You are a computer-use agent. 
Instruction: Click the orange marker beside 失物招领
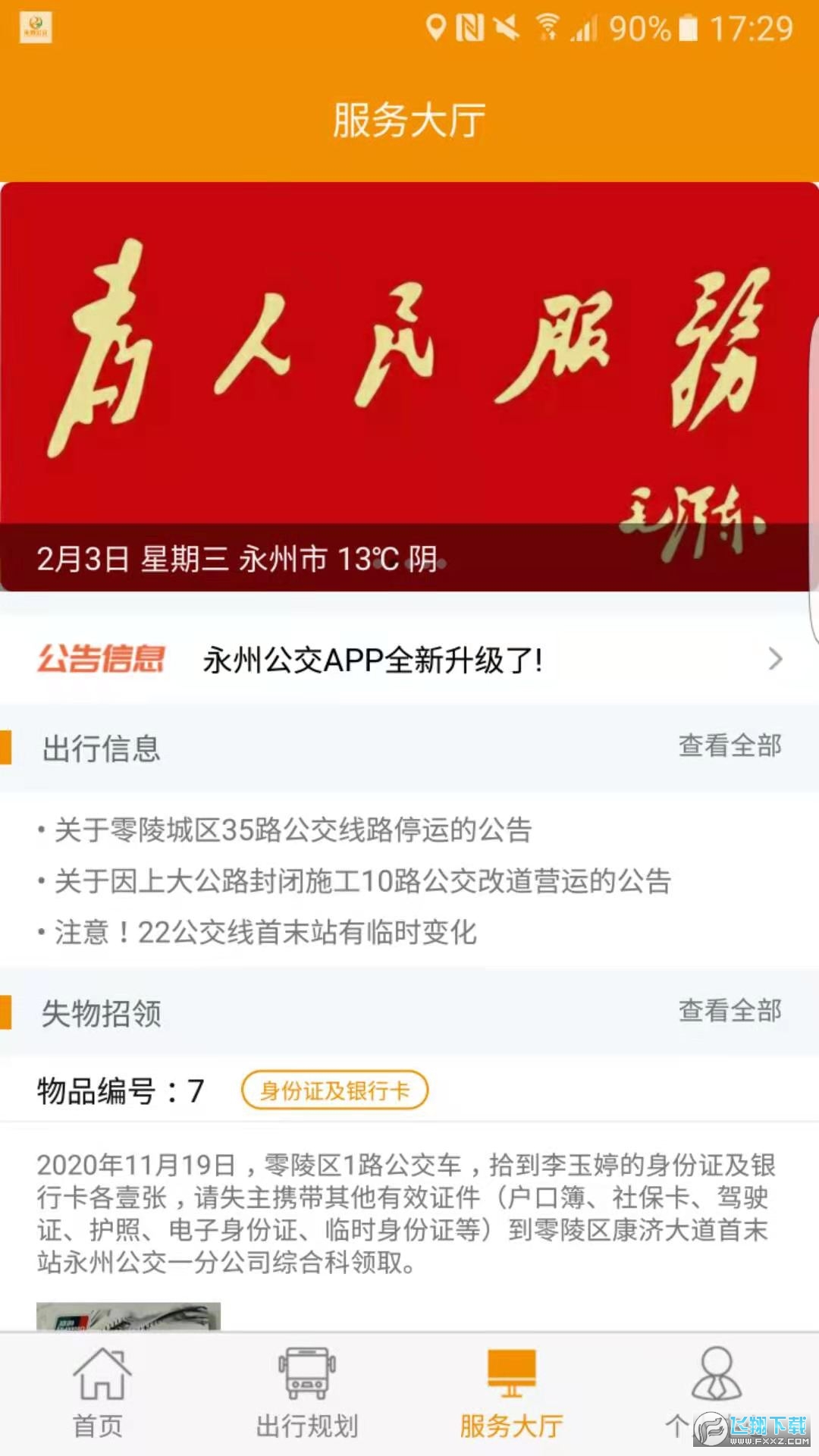[8, 1012]
